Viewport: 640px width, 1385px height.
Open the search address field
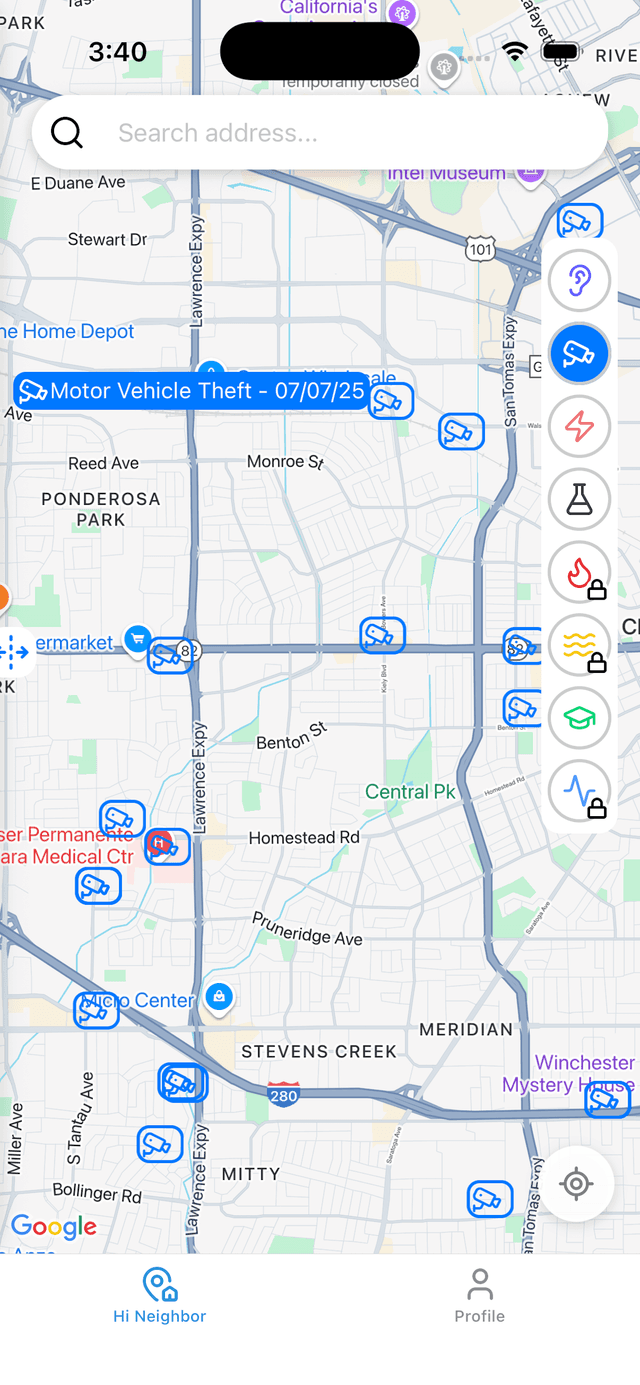320,133
